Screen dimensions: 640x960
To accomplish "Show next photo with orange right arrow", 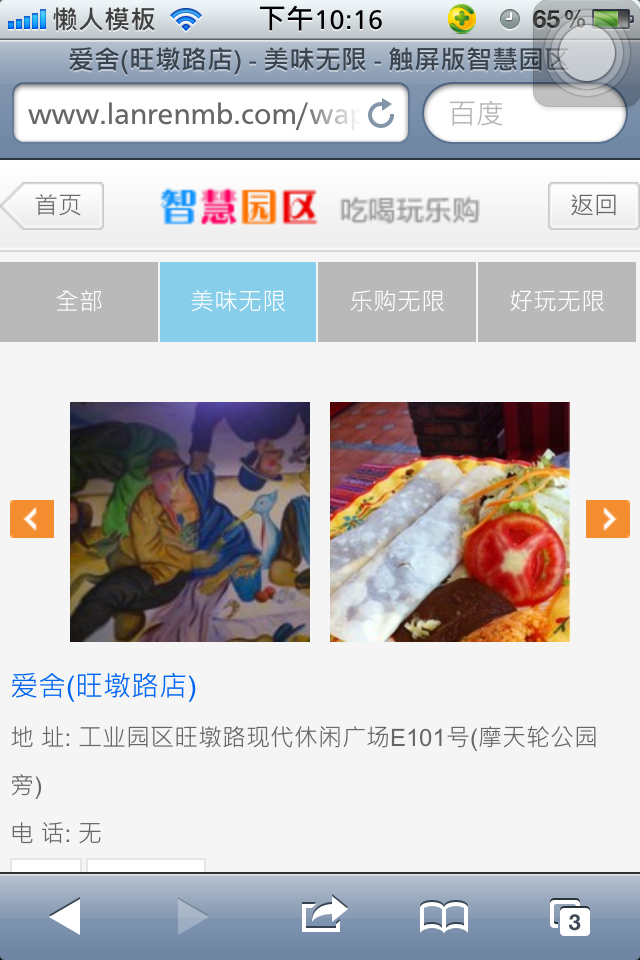I will point(608,519).
